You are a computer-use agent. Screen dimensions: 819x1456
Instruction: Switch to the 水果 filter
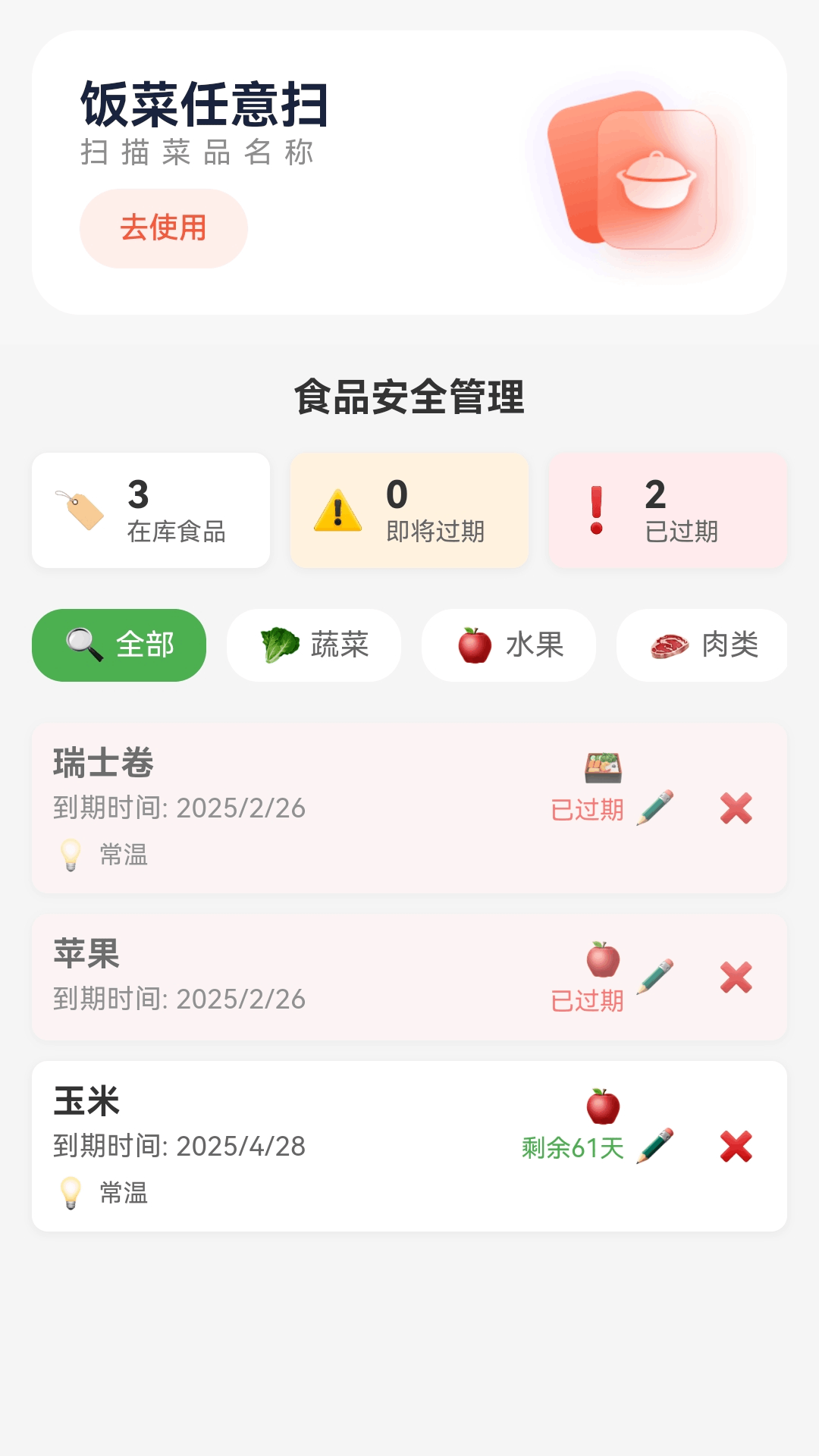(508, 645)
